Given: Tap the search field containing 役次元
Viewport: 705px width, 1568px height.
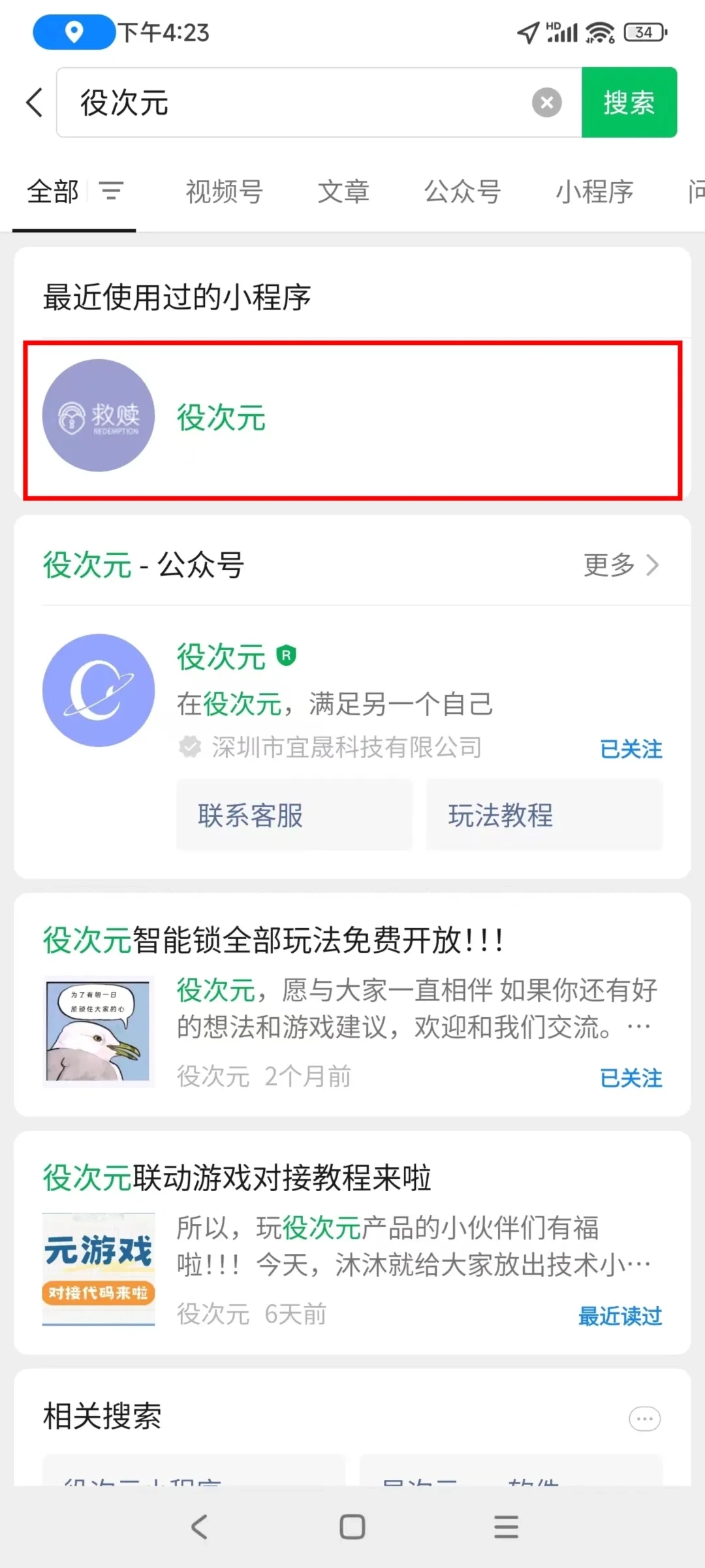Looking at the screenshot, I should coord(294,103).
